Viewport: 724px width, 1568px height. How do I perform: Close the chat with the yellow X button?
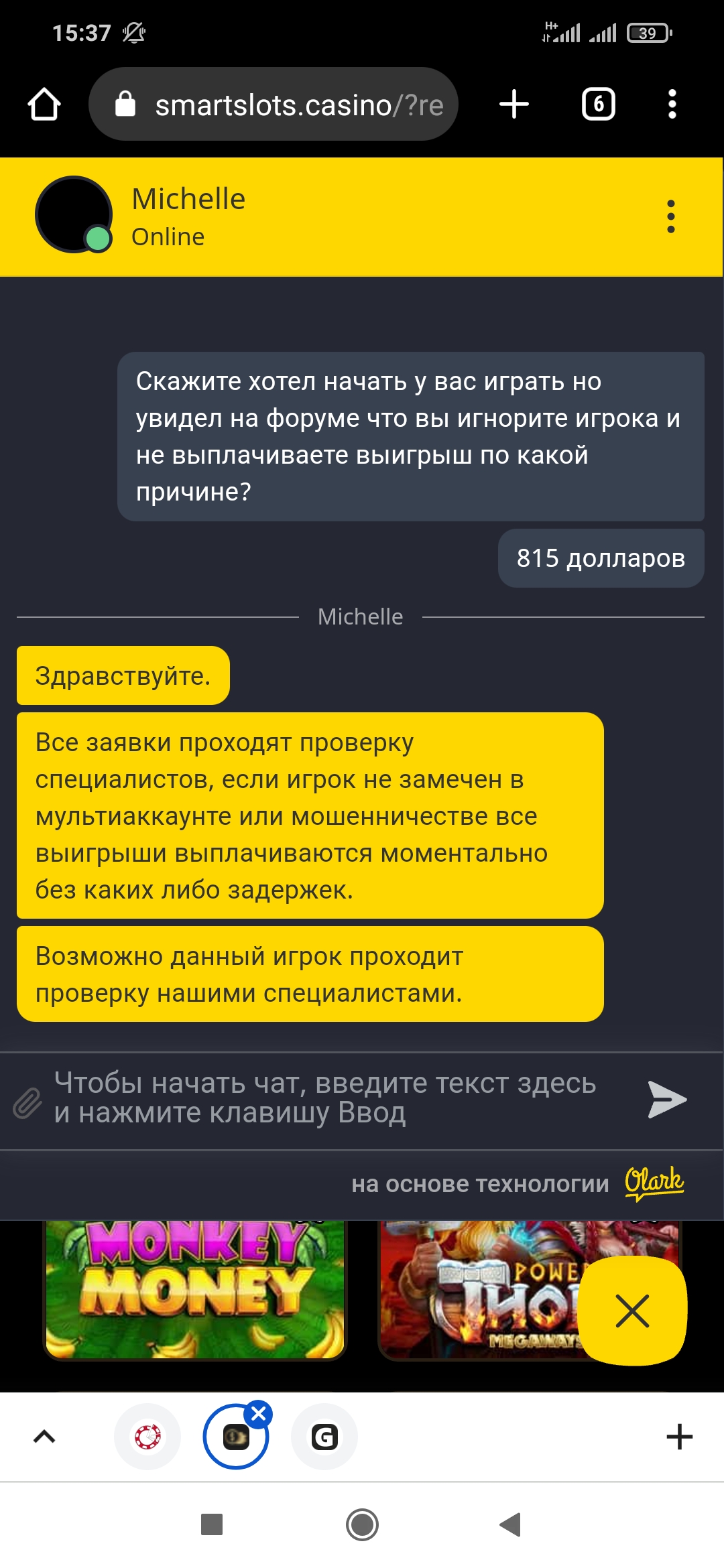(632, 1311)
